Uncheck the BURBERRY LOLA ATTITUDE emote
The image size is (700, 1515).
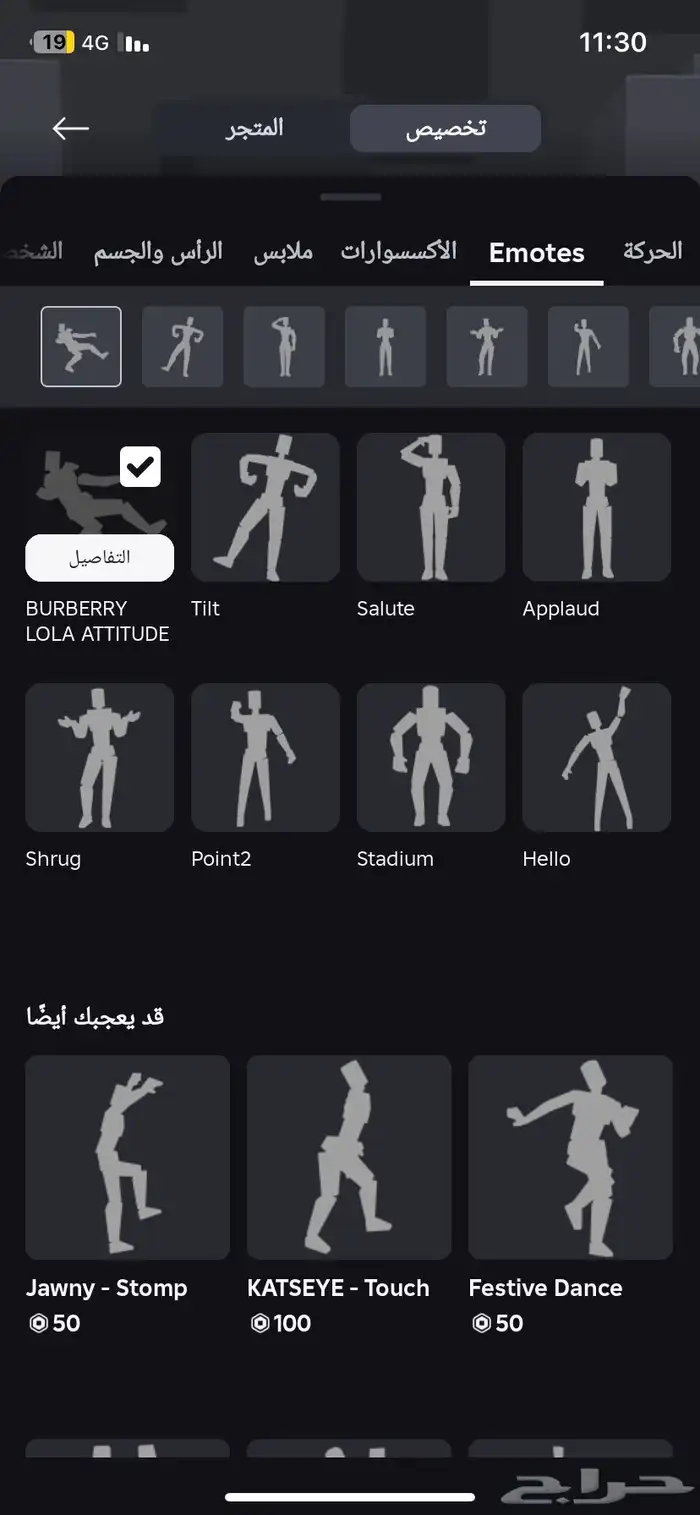(140, 467)
